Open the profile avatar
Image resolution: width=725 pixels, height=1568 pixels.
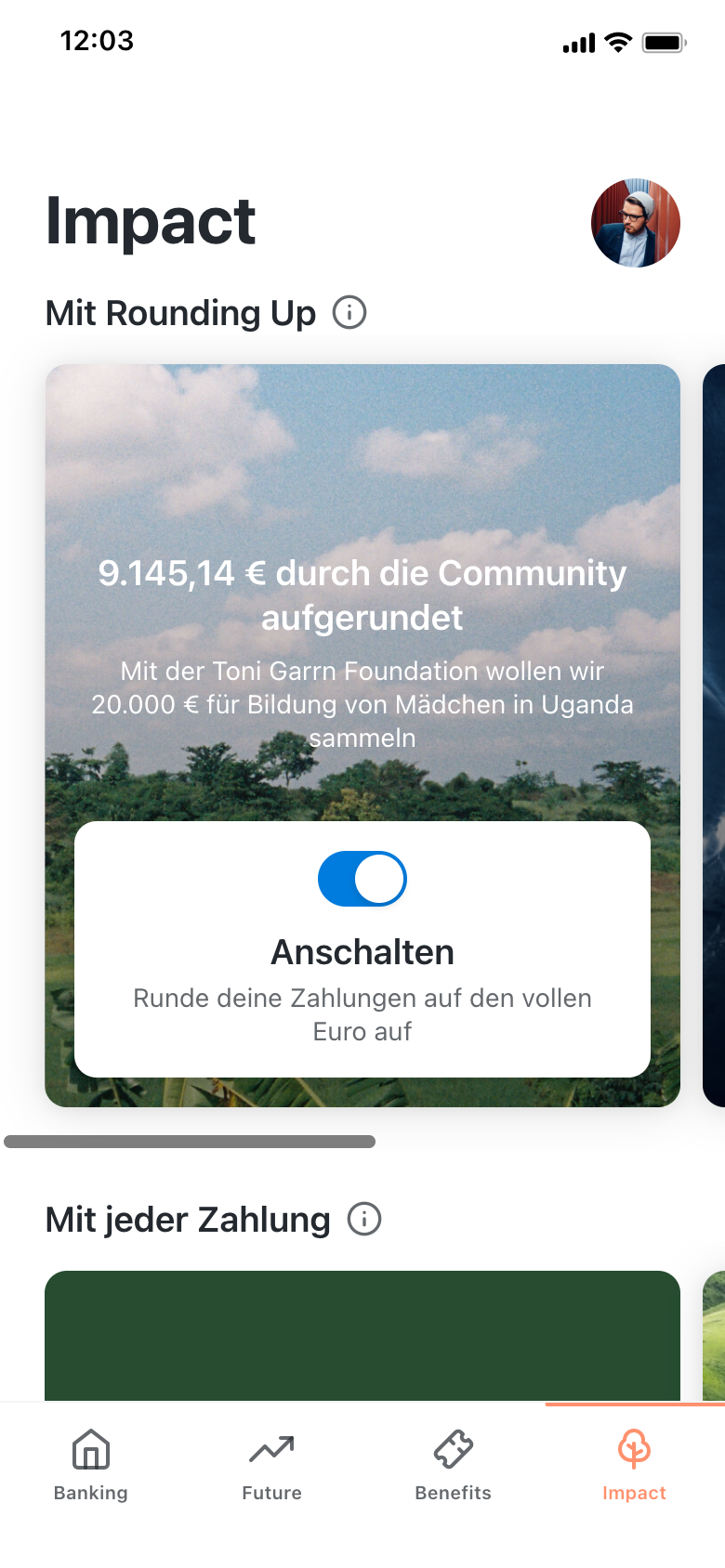636,223
